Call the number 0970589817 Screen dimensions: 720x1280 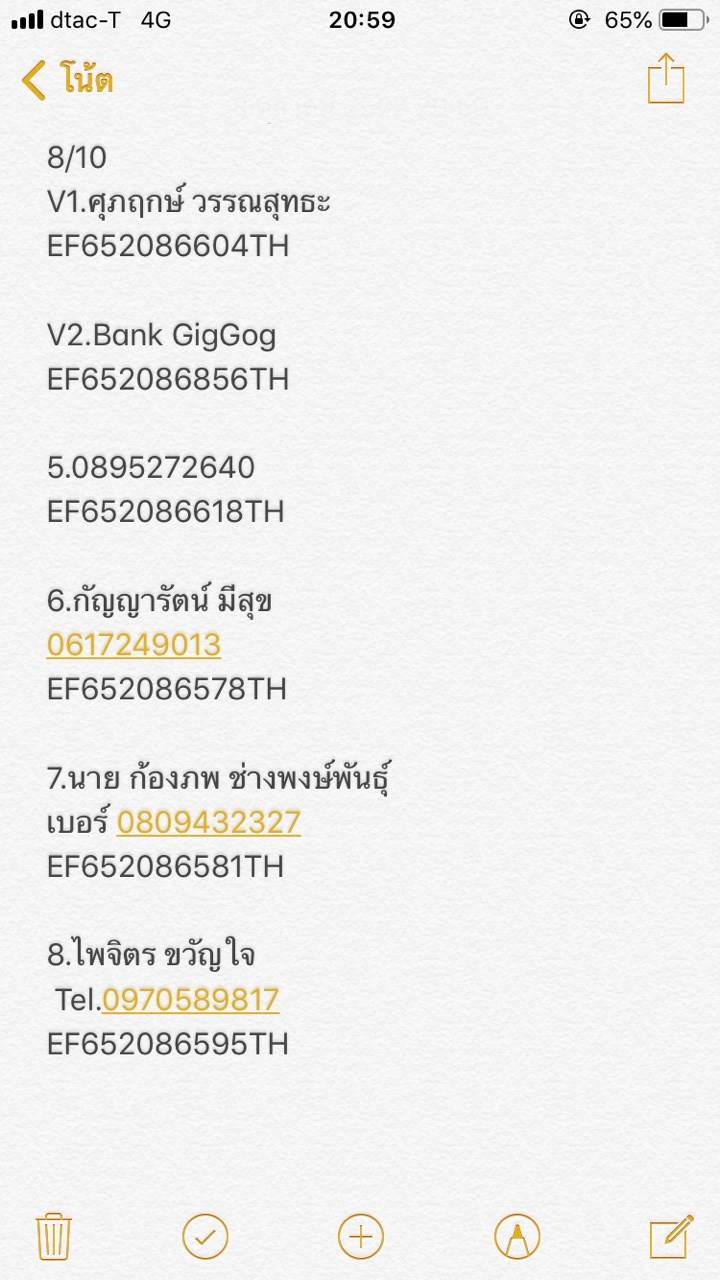pos(190,1000)
